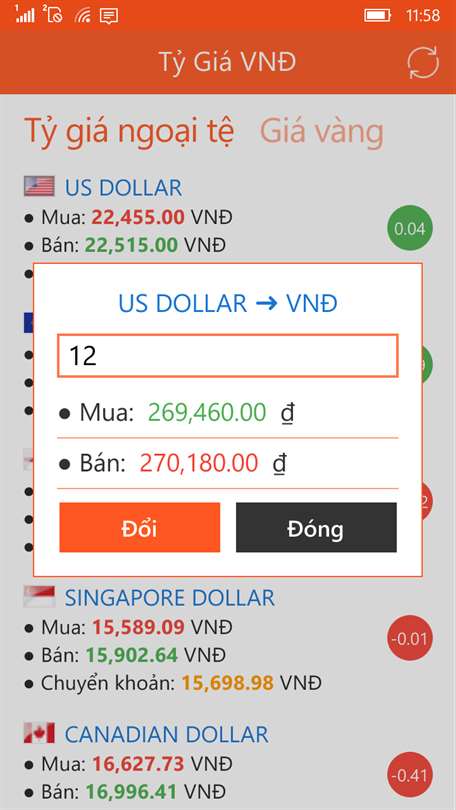The image size is (456, 810).
Task: Switch to the Giá vàng tab
Action: pyautogui.click(x=322, y=131)
